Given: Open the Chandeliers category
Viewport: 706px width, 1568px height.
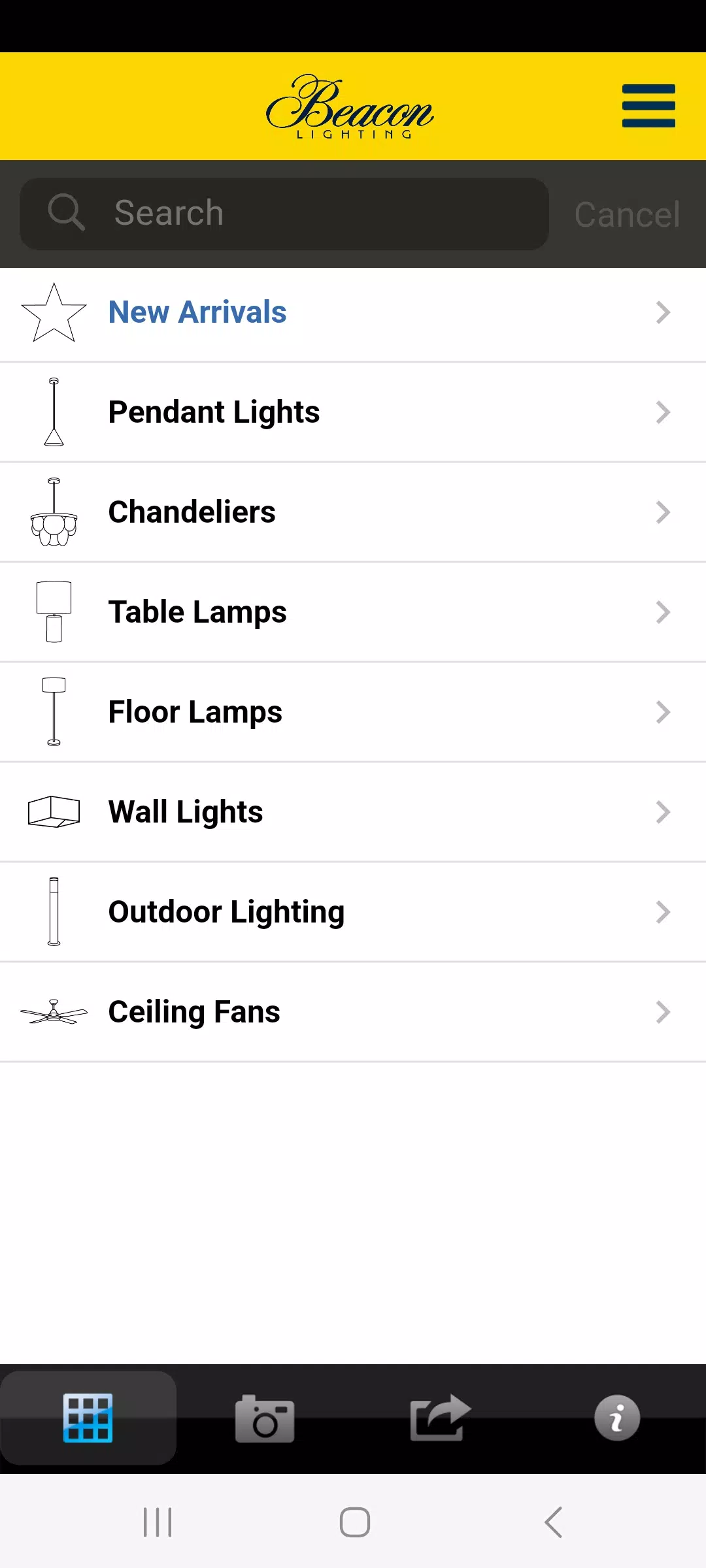Looking at the screenshot, I should [353, 512].
